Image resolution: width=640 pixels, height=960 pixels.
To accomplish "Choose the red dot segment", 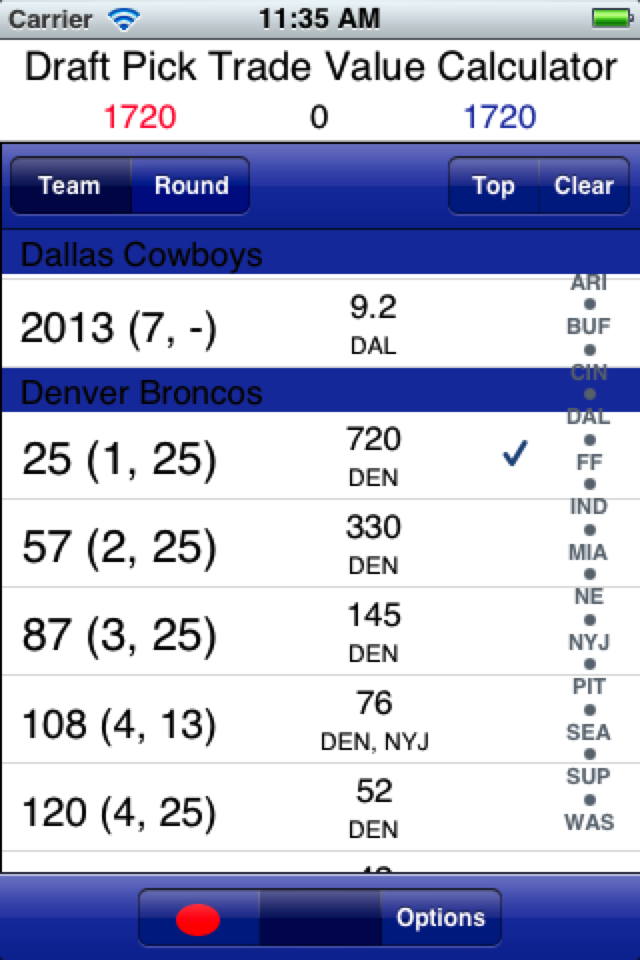I will tap(198, 918).
